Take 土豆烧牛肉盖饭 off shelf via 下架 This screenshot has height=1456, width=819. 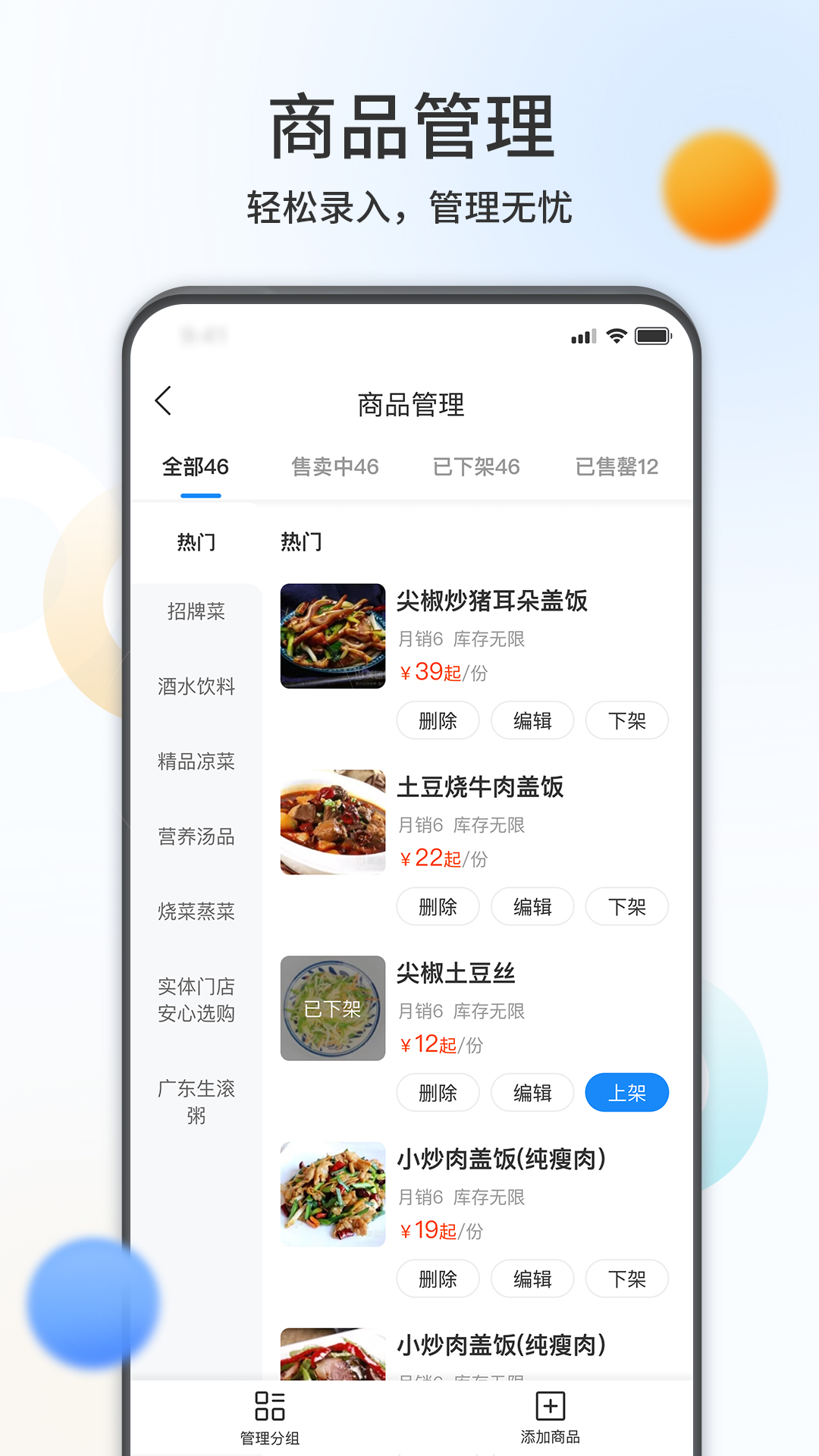(x=626, y=906)
